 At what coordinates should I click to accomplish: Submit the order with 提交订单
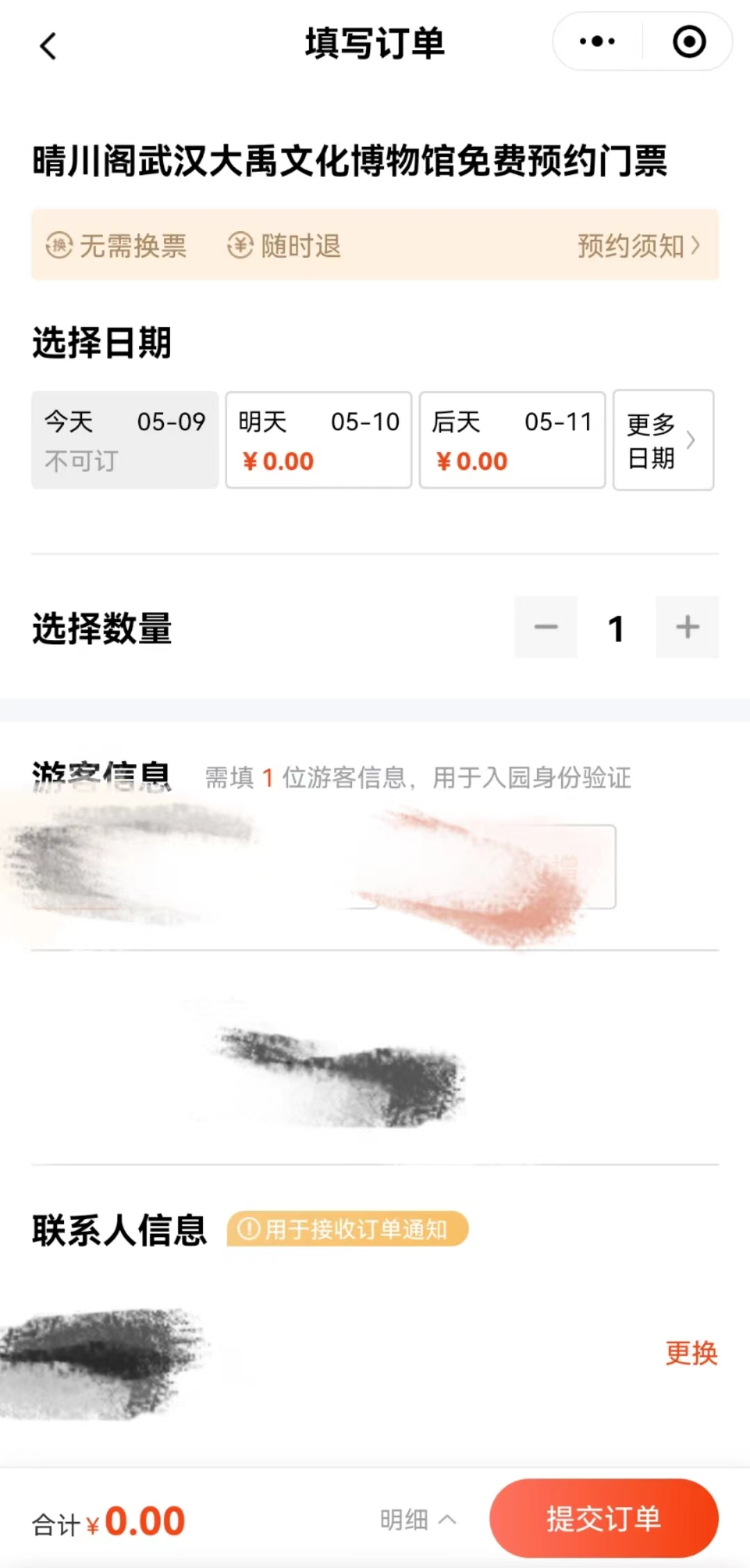pos(603,1519)
